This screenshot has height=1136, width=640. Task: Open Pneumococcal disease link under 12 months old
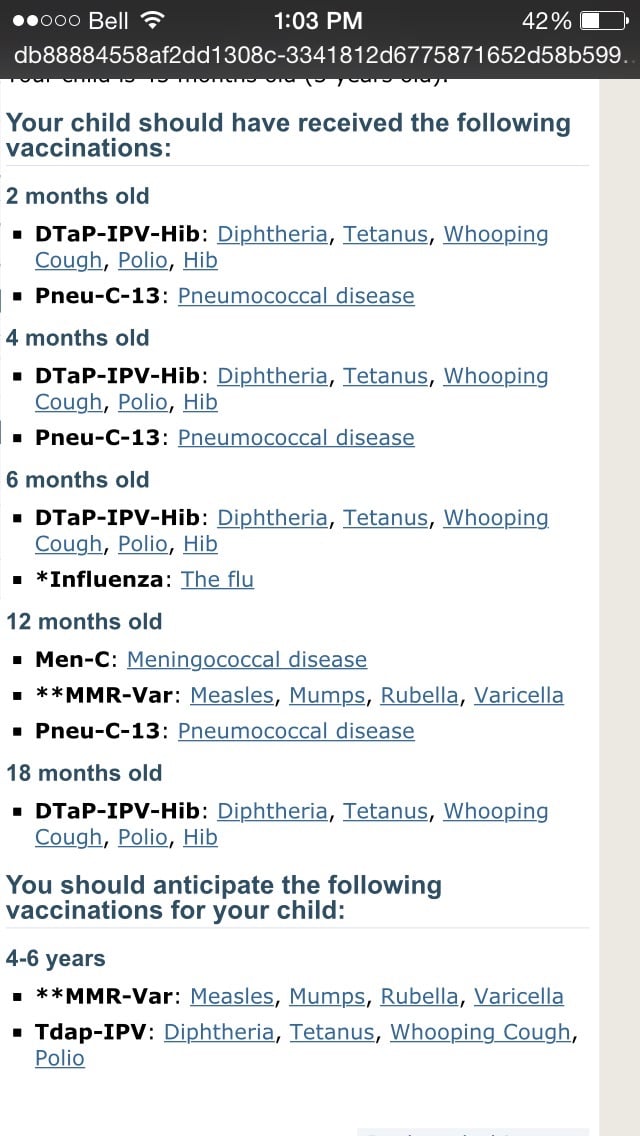295,731
